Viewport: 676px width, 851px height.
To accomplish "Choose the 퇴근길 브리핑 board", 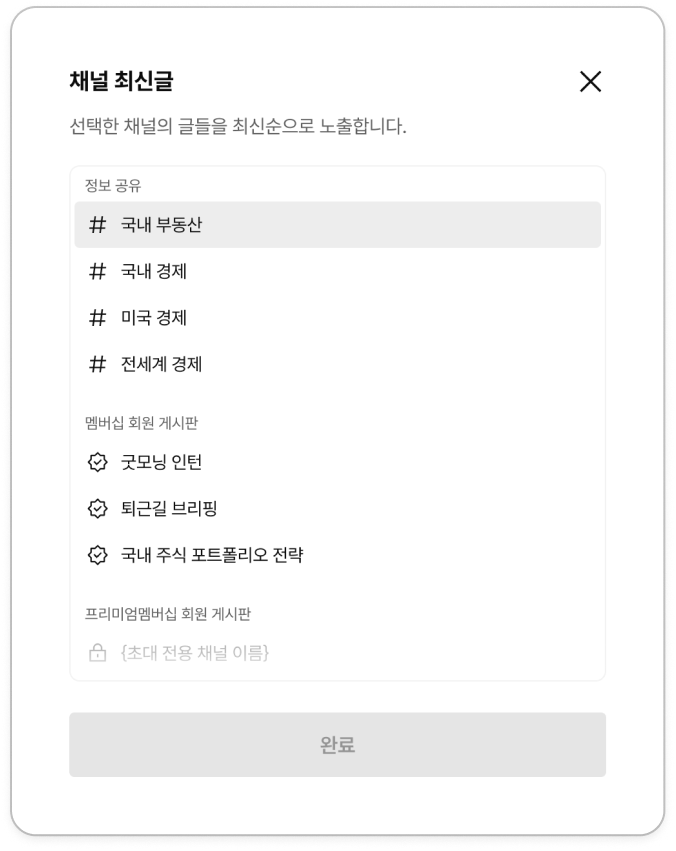I will 337,508.
